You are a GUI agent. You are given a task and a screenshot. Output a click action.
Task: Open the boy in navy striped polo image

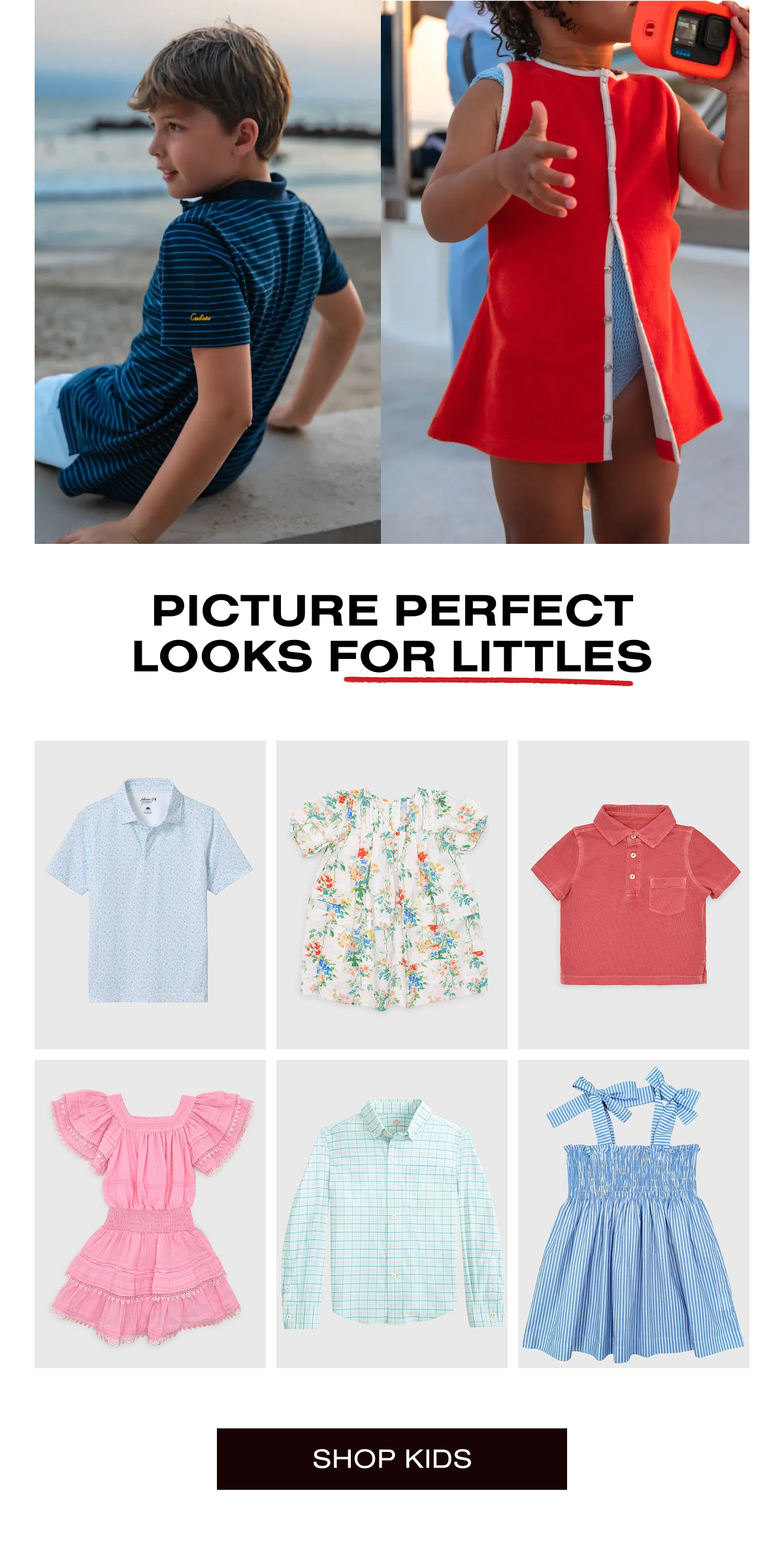[208, 272]
